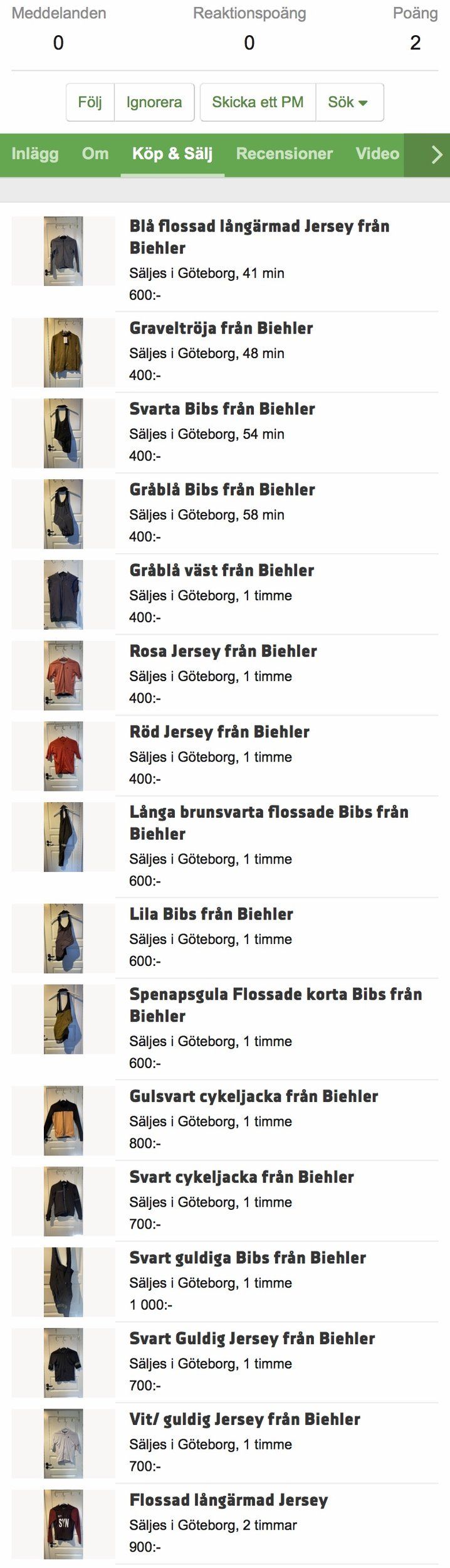Viewport: 450px width, 1568px height.
Task: Tap Skicka ett PM
Action: (258, 102)
